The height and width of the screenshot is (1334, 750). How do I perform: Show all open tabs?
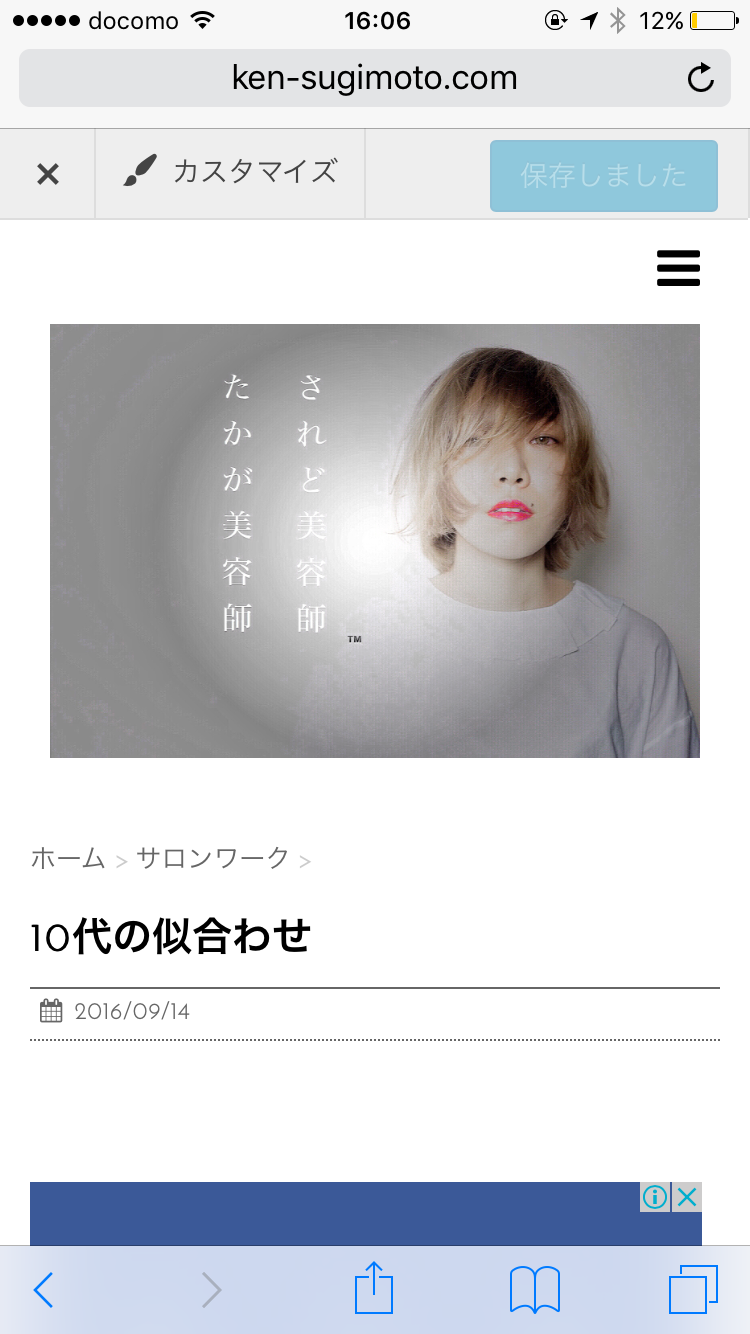click(692, 1290)
